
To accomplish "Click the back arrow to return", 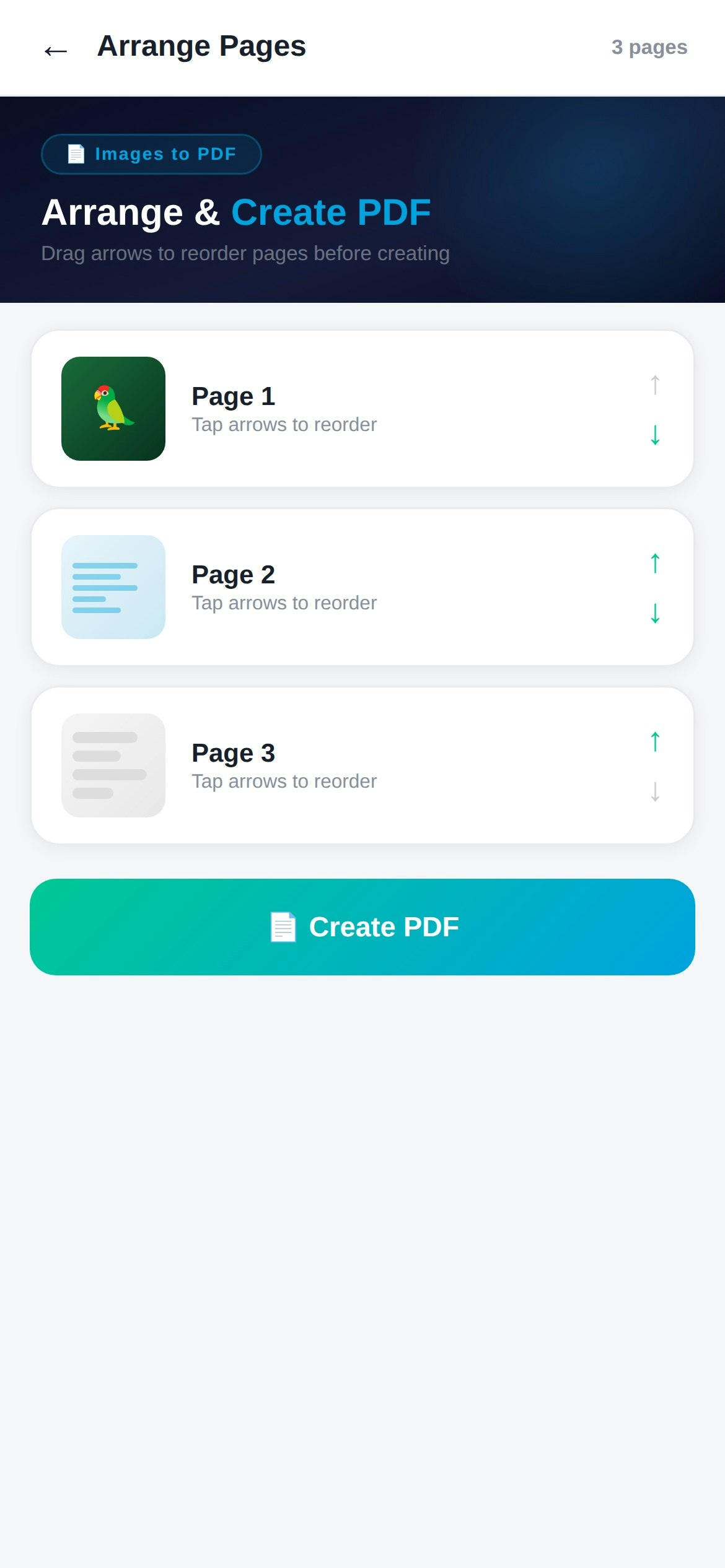I will click(x=55, y=50).
